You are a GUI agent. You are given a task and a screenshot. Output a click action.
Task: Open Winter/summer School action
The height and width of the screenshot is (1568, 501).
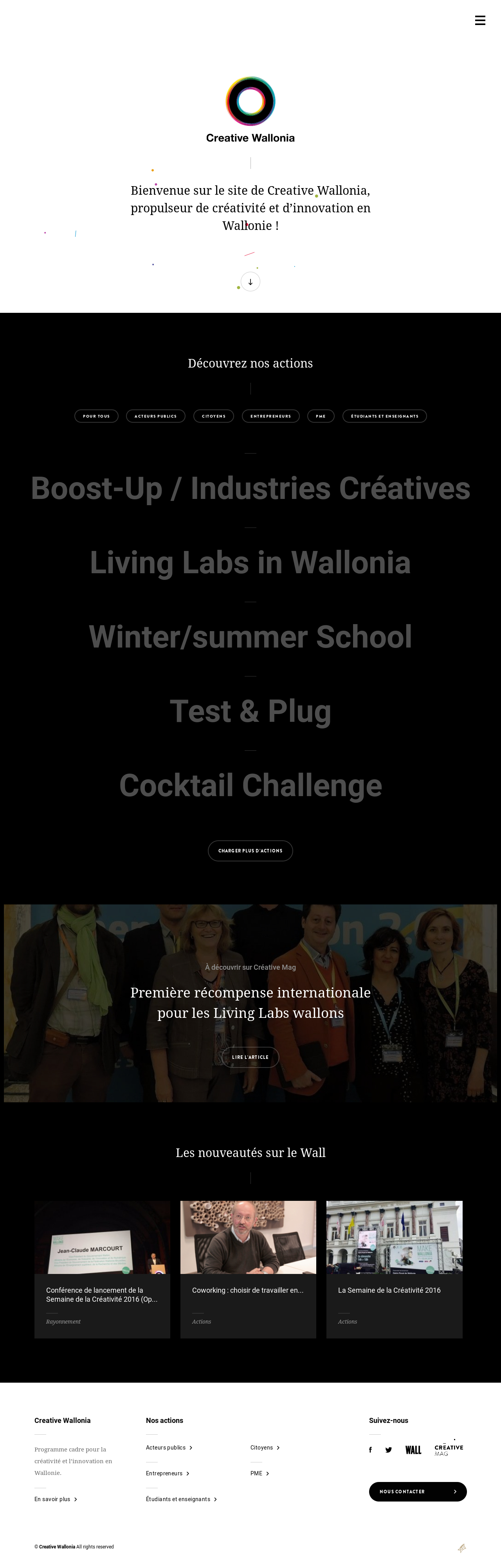coord(250,637)
